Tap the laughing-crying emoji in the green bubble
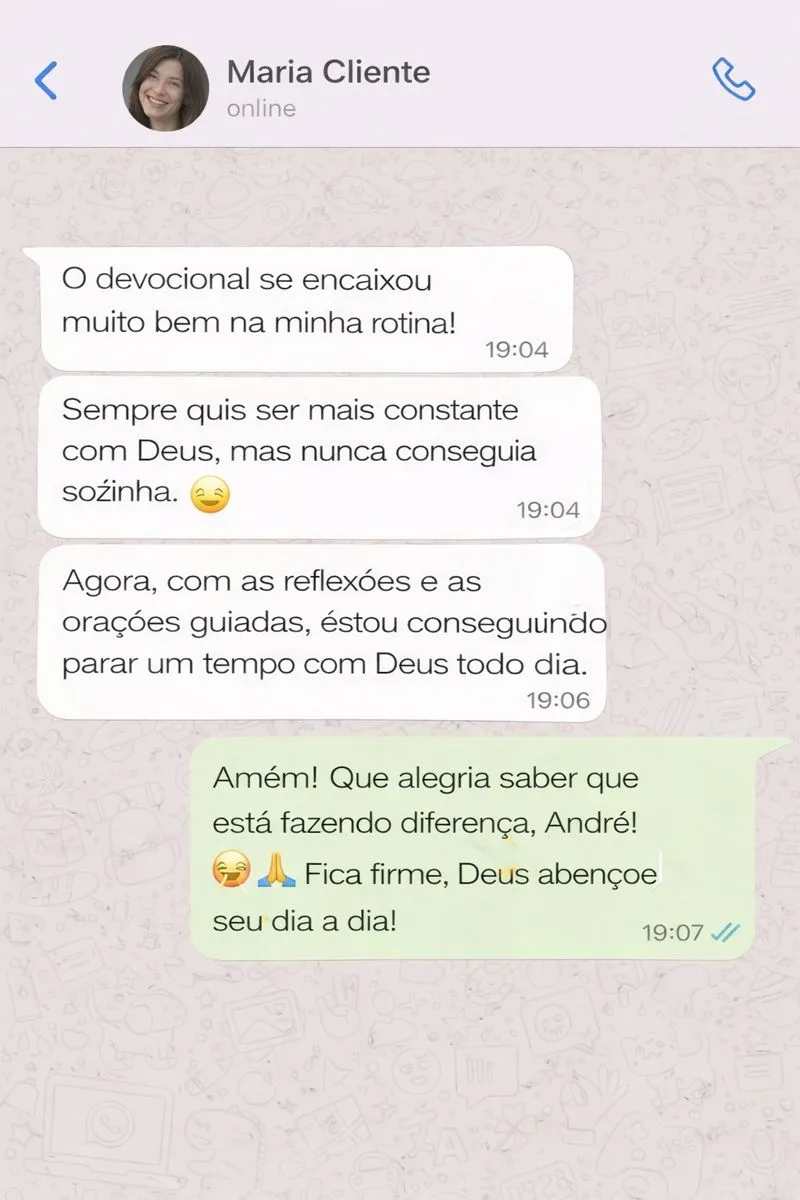Image resolution: width=800 pixels, height=1200 pixels. (x=231, y=874)
